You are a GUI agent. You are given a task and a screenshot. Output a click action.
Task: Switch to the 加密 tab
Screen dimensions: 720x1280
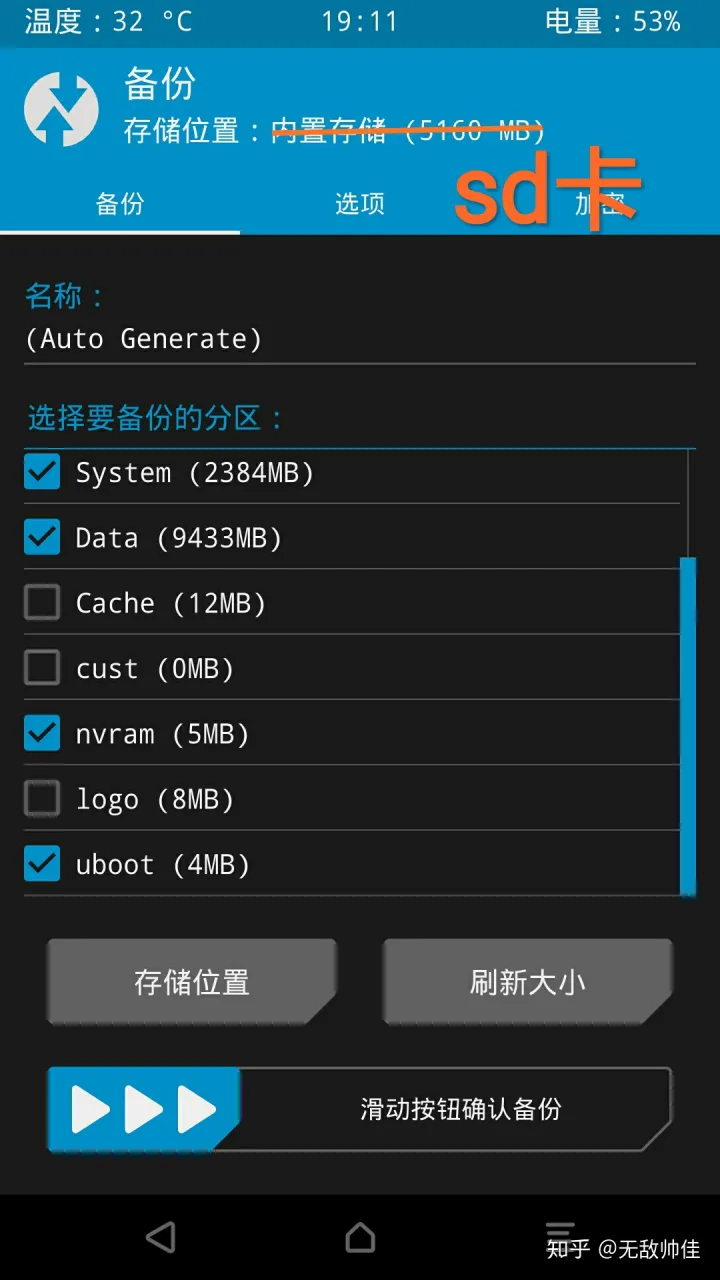point(600,204)
